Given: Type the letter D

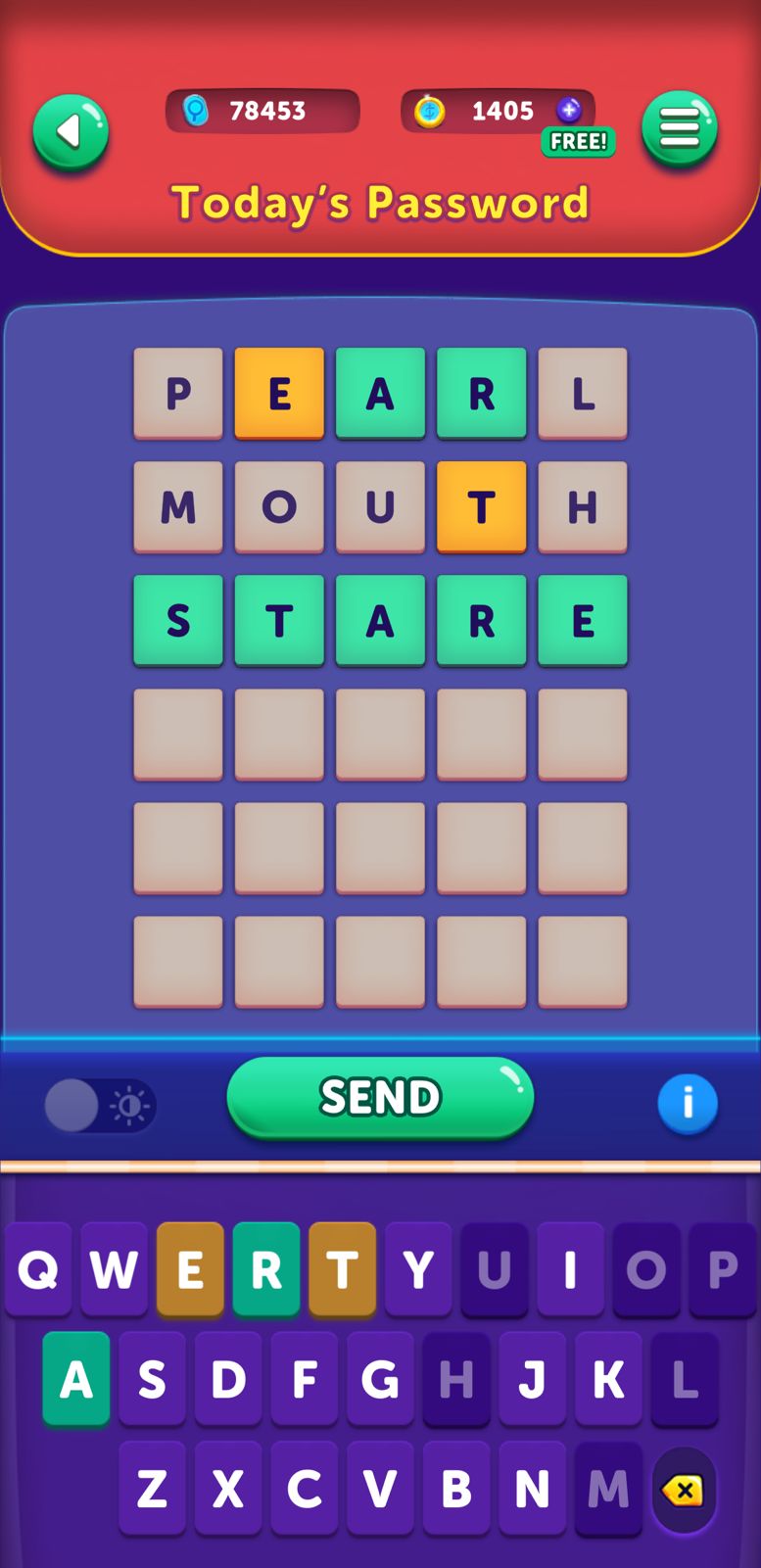Looking at the screenshot, I should point(228,1379).
